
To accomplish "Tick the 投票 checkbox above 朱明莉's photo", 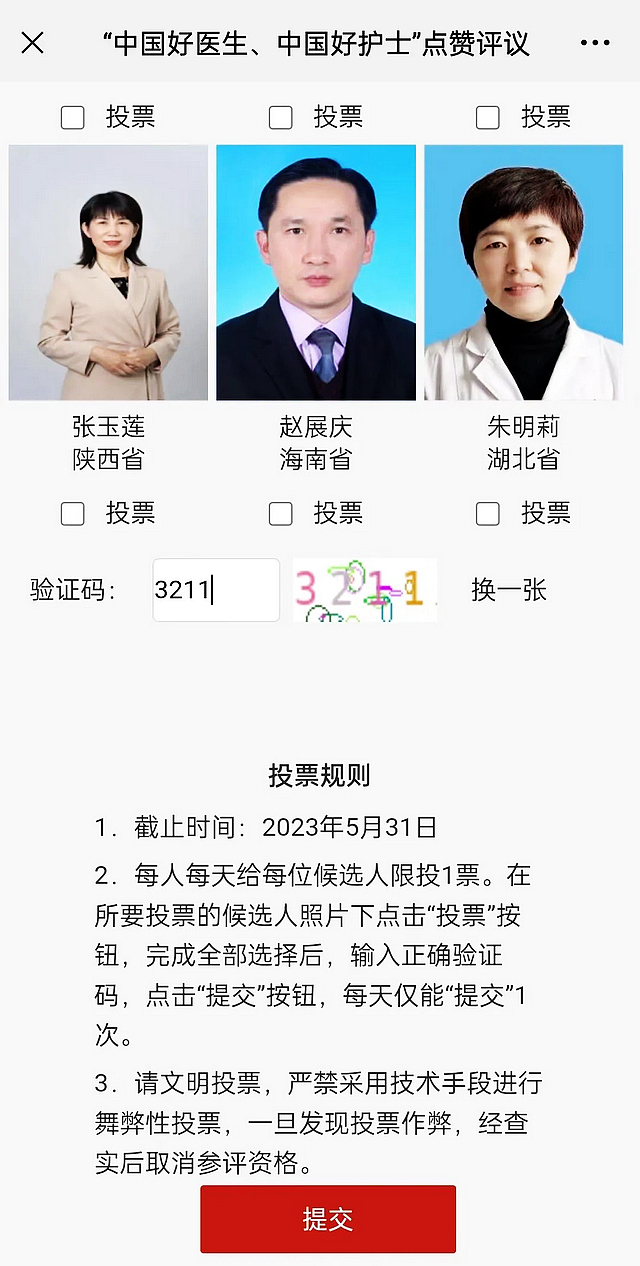I will [x=488, y=118].
